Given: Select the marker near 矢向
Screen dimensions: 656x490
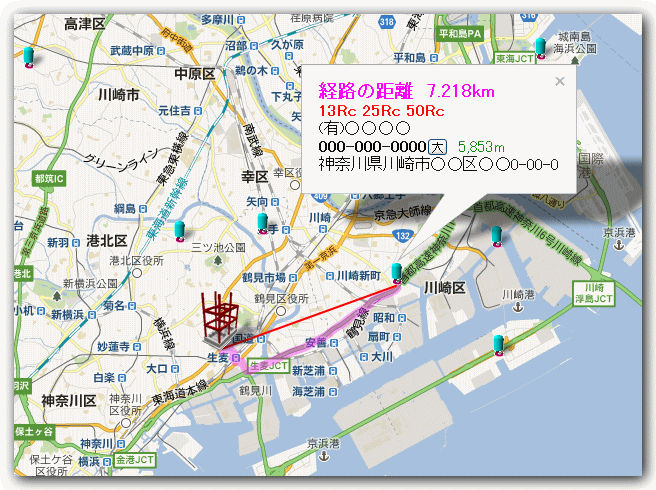Looking at the screenshot, I should click(263, 222).
